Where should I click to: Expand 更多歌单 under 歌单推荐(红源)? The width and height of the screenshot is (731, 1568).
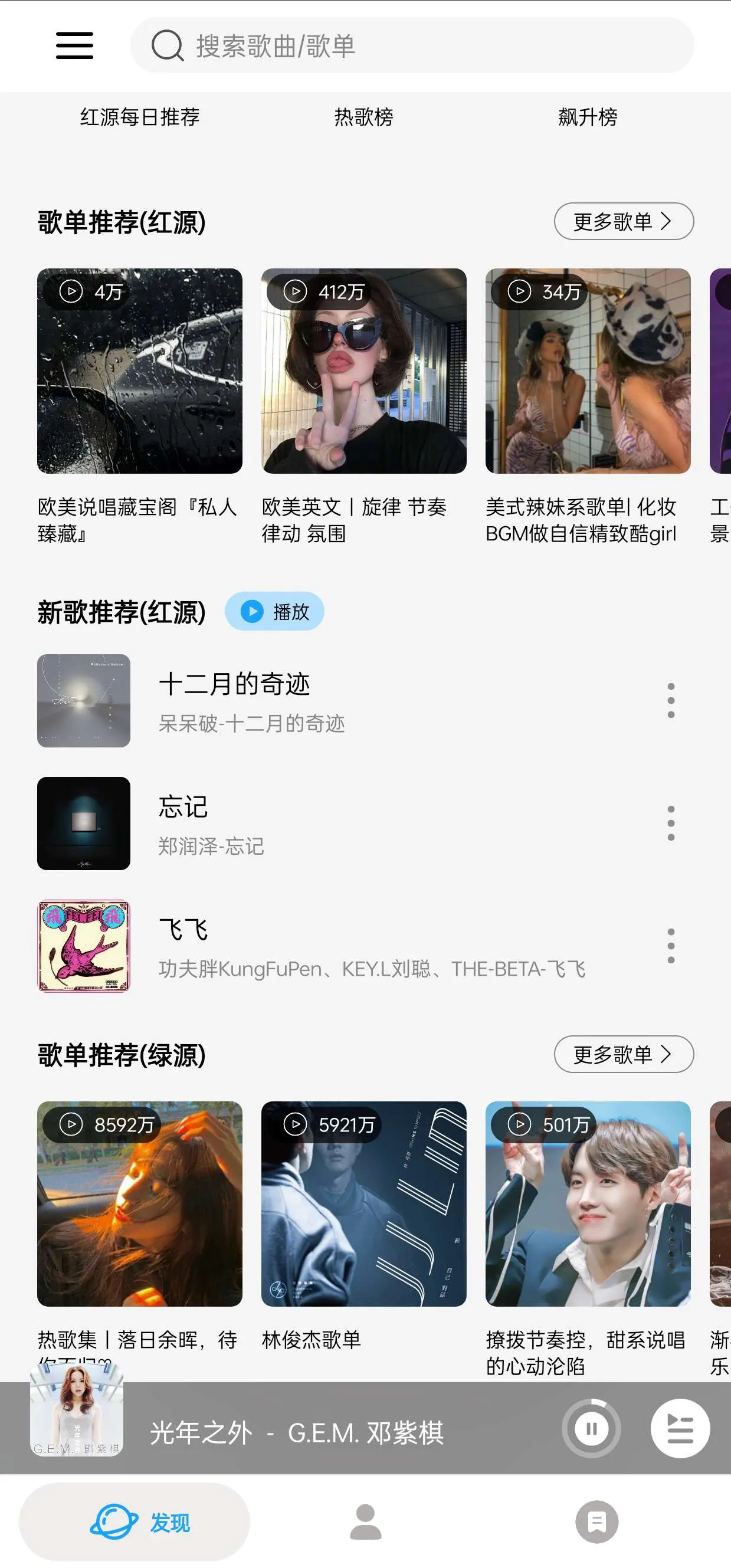(623, 222)
